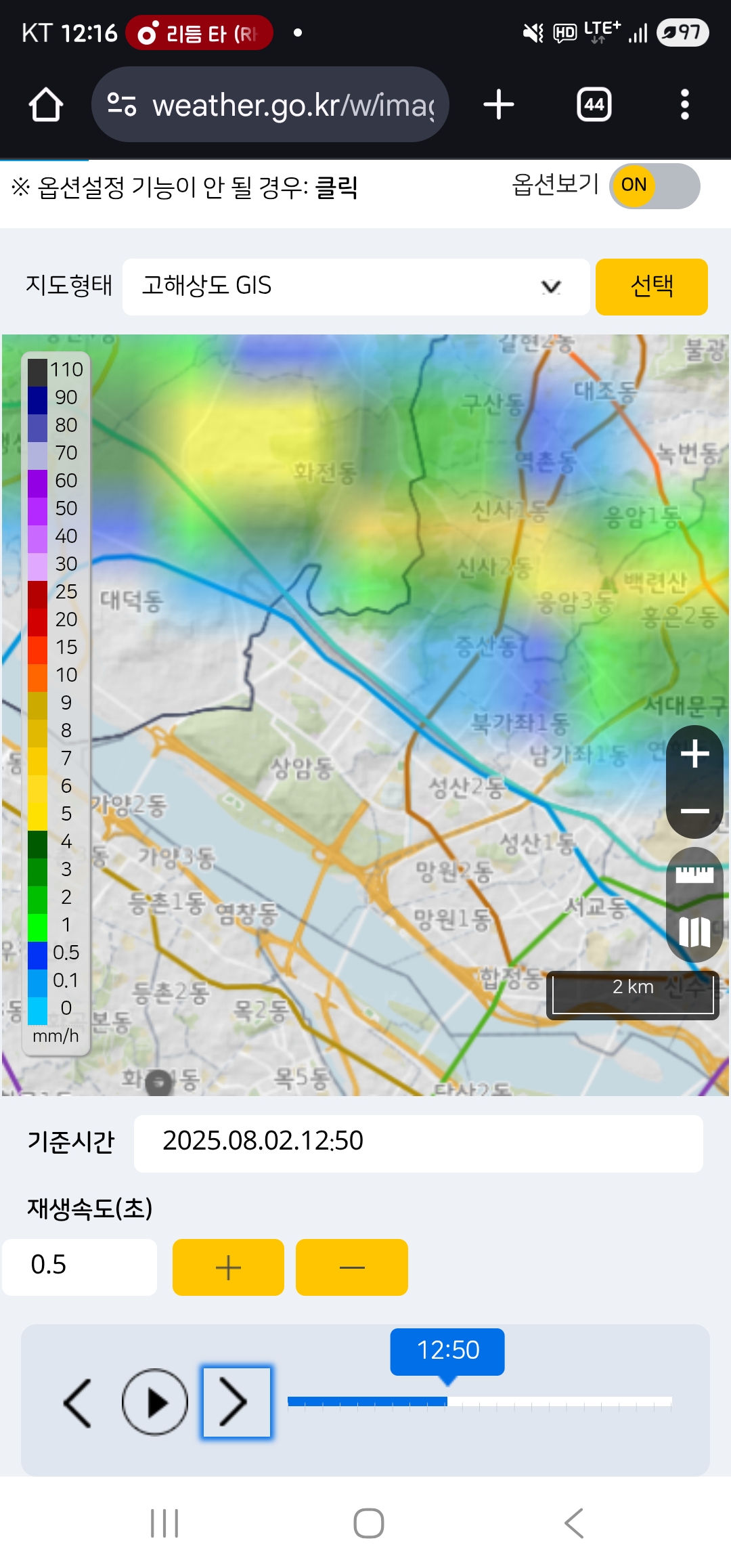731x1568 pixels.
Task: Open the browser overflow menu
Action: coord(685,105)
